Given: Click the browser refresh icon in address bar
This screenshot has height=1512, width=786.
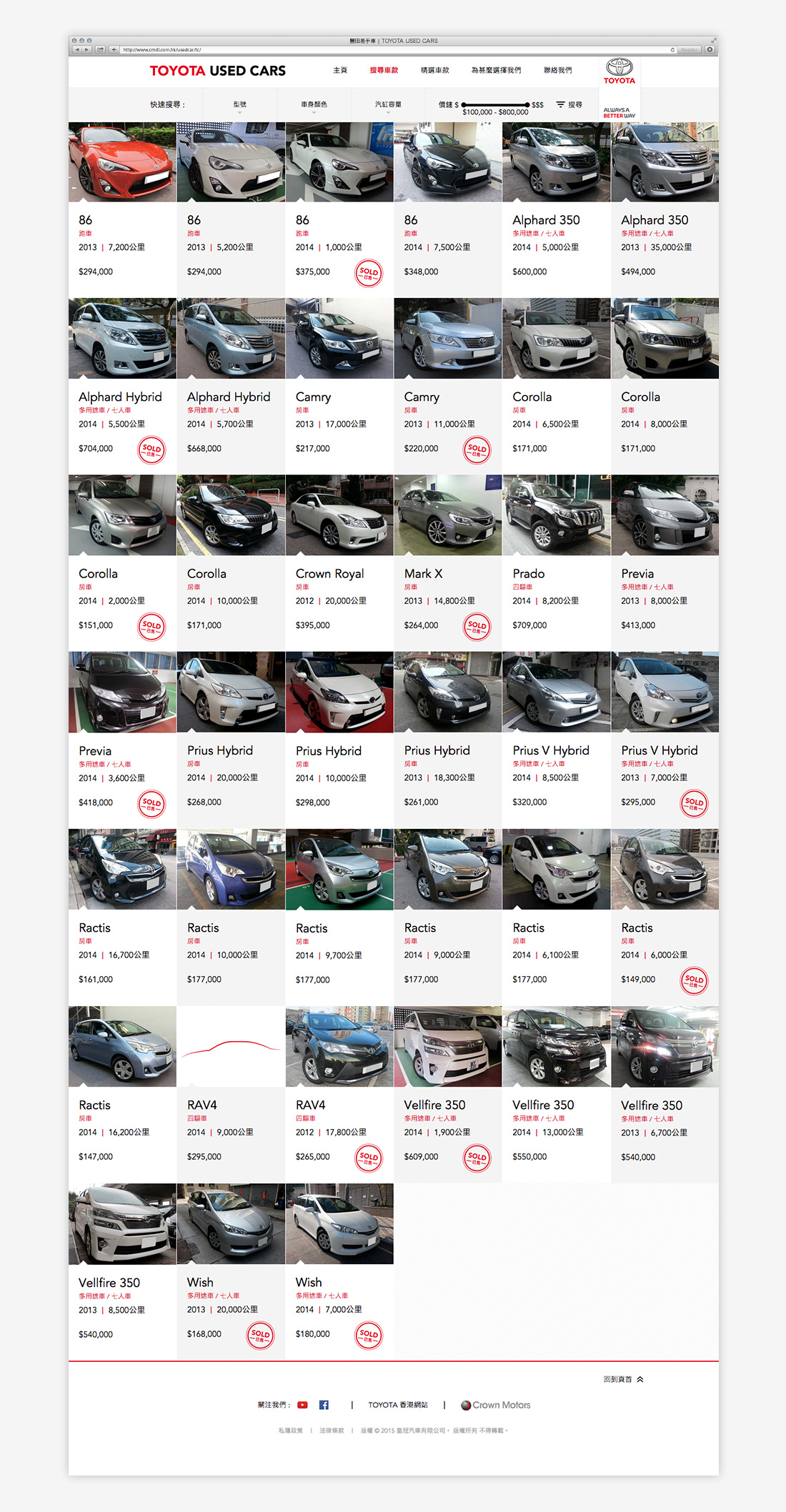Looking at the screenshot, I should coord(671,50).
